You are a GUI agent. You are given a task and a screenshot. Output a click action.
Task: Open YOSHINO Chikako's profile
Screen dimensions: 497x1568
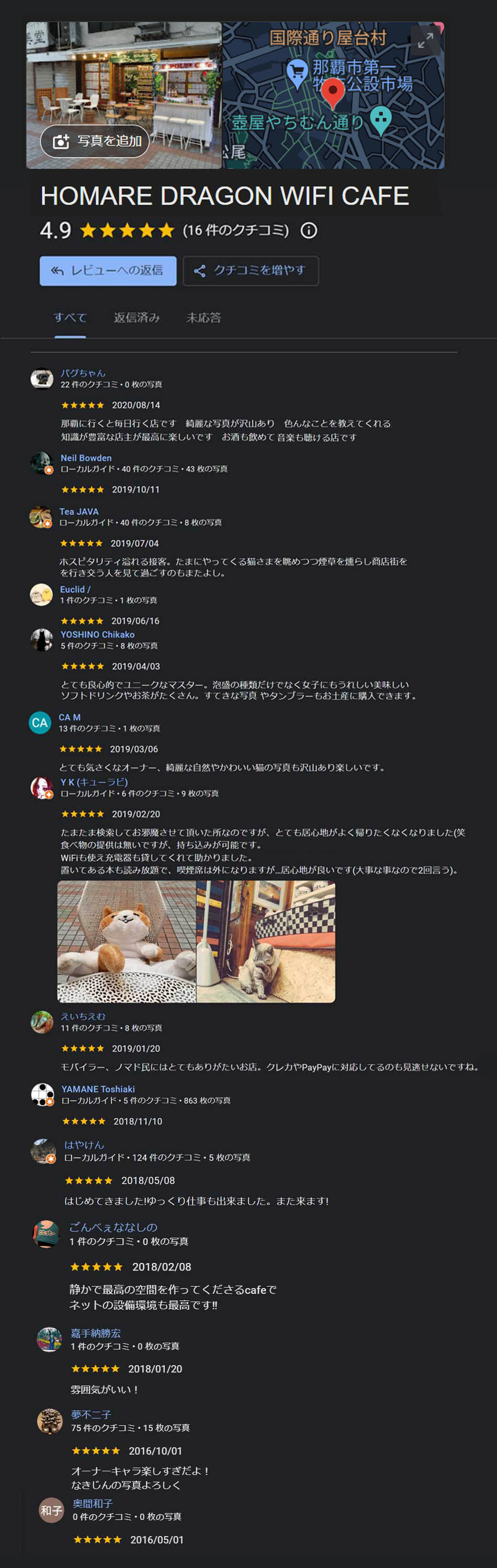pos(97,635)
